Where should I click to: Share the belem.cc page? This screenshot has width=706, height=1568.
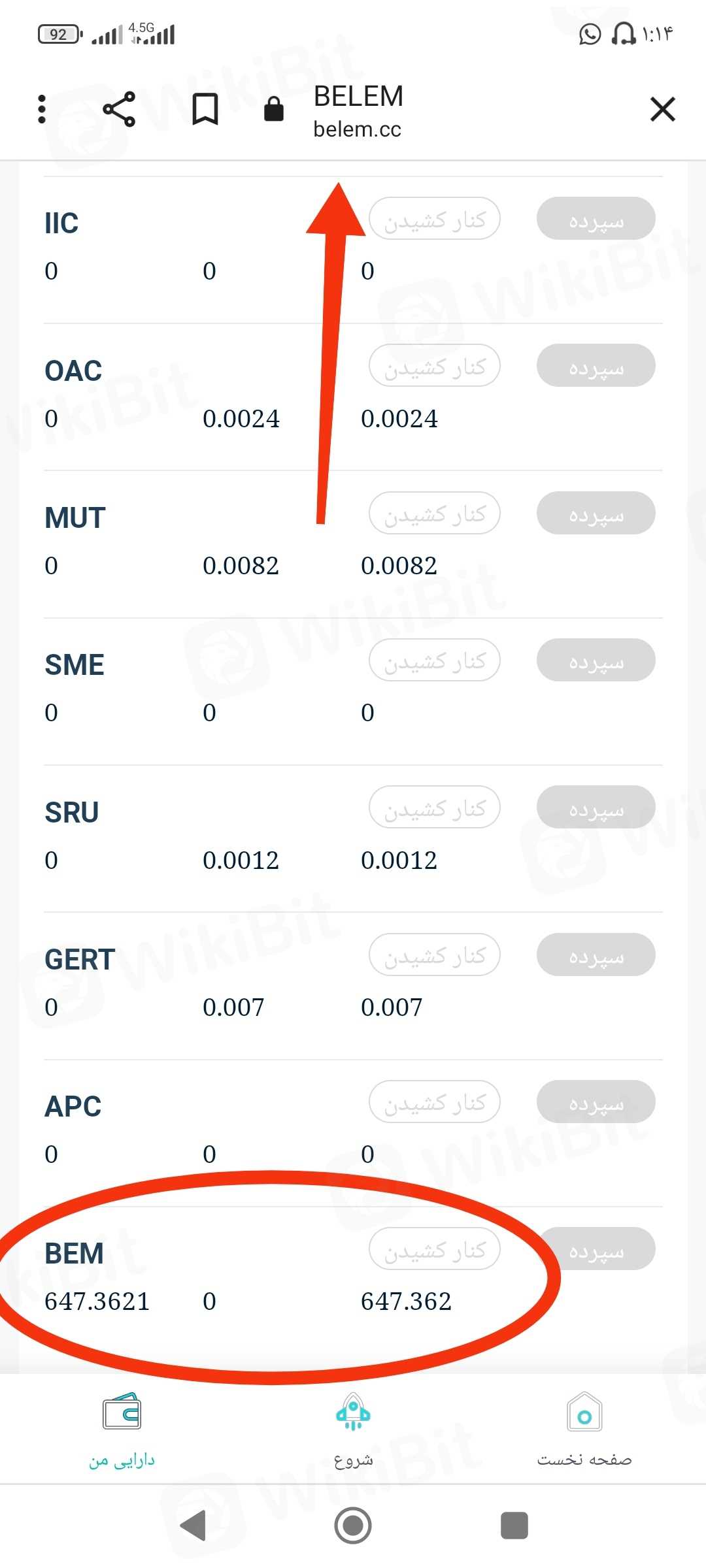(x=119, y=109)
